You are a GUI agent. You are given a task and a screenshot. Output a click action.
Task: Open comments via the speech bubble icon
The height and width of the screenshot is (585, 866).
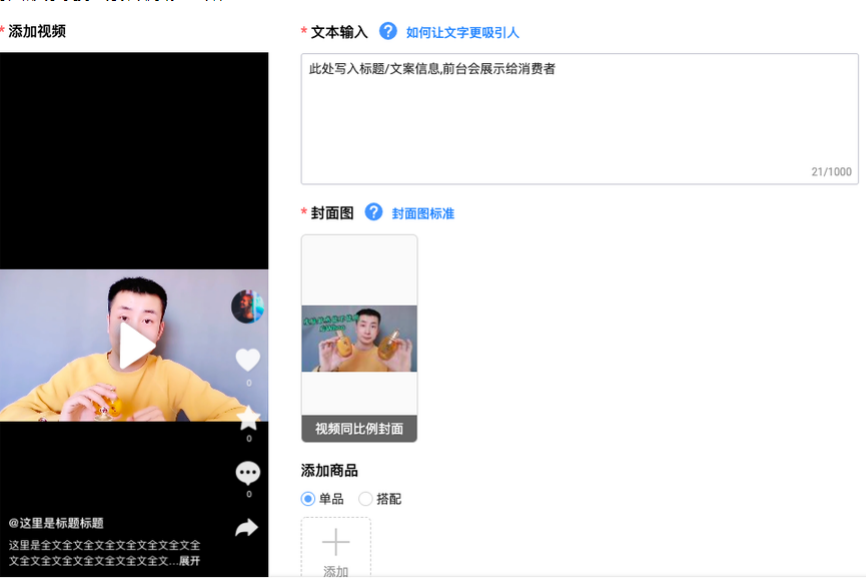pyautogui.click(x=248, y=473)
